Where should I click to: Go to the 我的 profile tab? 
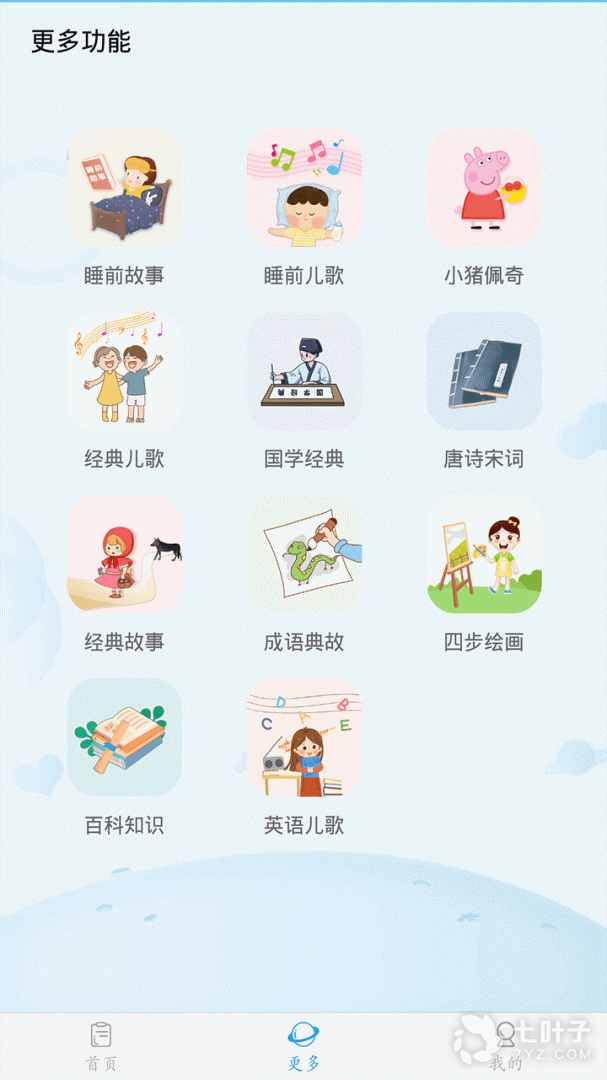[506, 1045]
